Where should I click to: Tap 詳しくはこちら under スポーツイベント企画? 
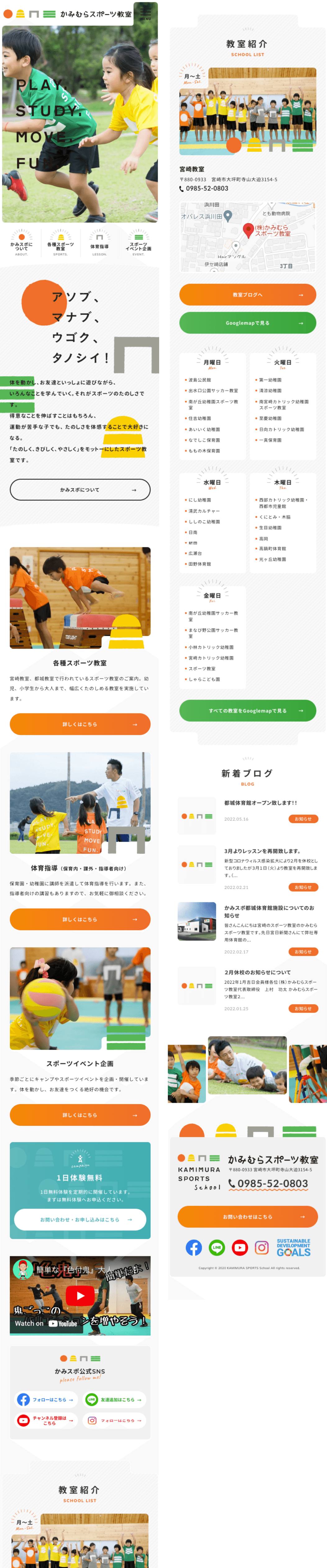point(80,1114)
